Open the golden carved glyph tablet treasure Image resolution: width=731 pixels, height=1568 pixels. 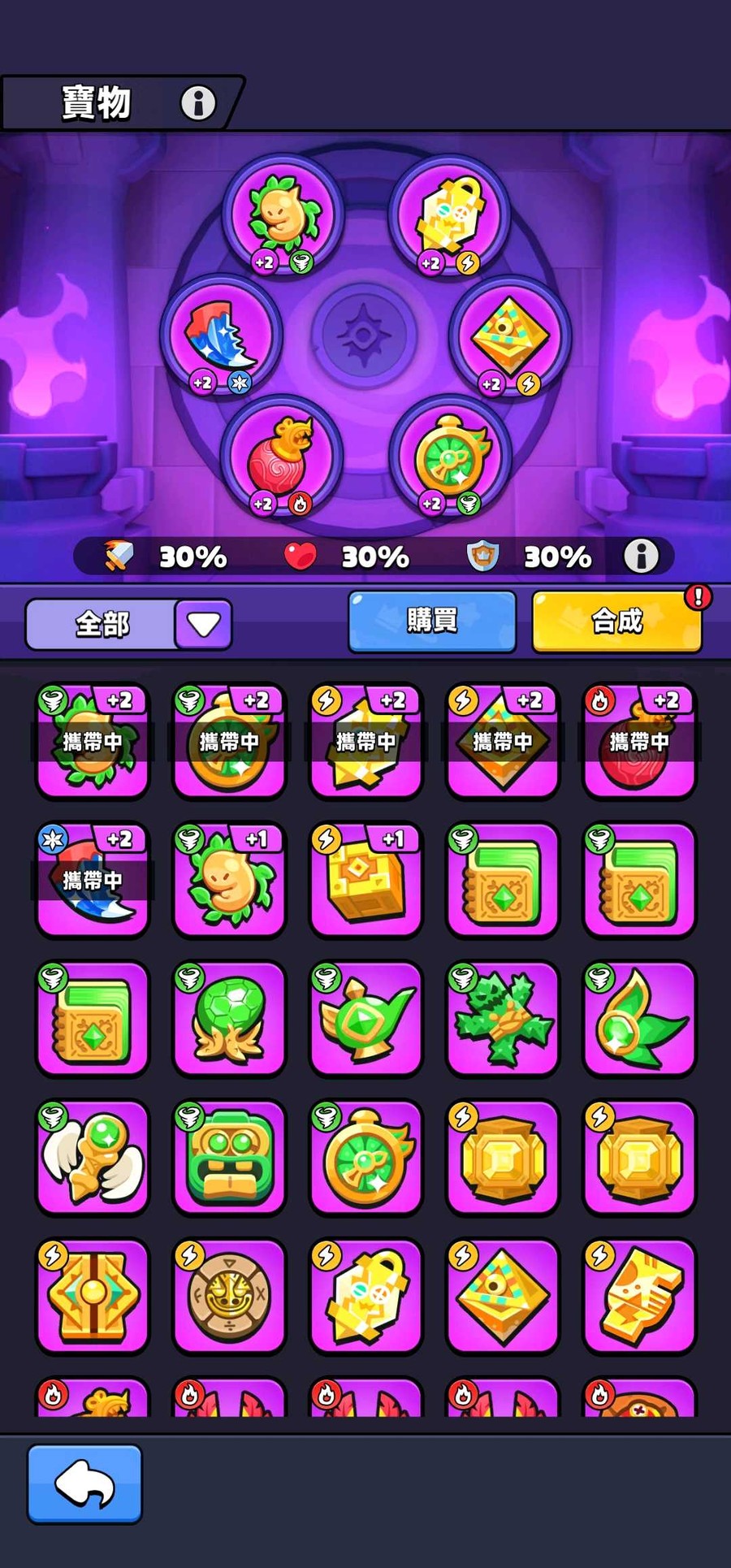tap(640, 1297)
